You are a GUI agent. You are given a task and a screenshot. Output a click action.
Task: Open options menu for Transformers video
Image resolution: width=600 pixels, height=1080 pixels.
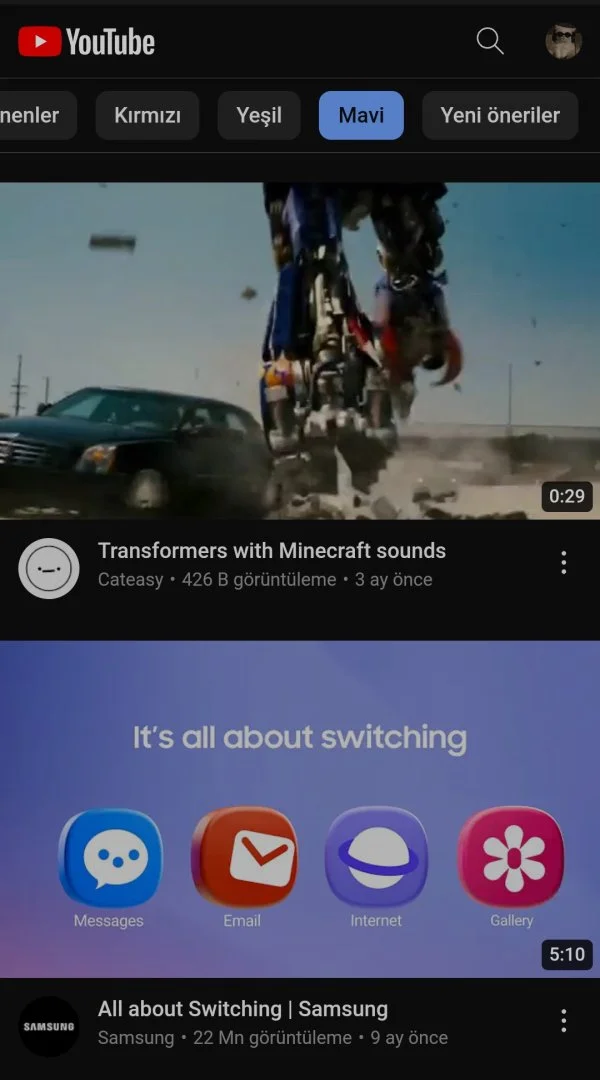(x=563, y=563)
